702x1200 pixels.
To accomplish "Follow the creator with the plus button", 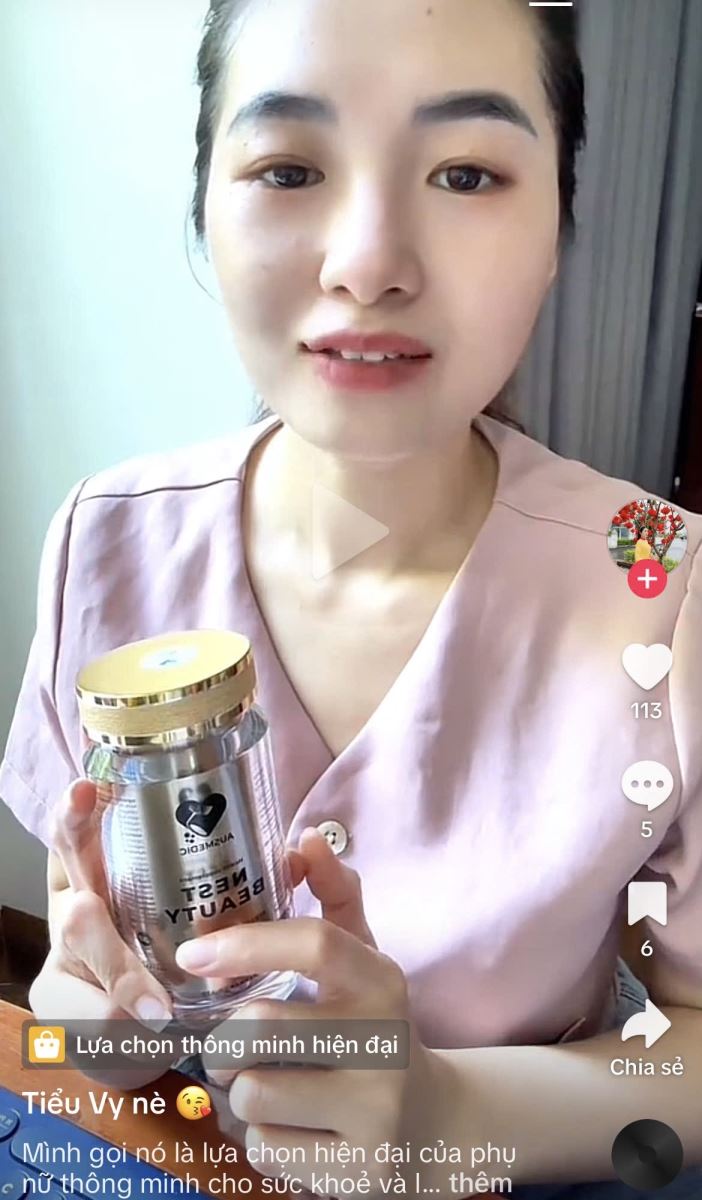I will (647, 579).
